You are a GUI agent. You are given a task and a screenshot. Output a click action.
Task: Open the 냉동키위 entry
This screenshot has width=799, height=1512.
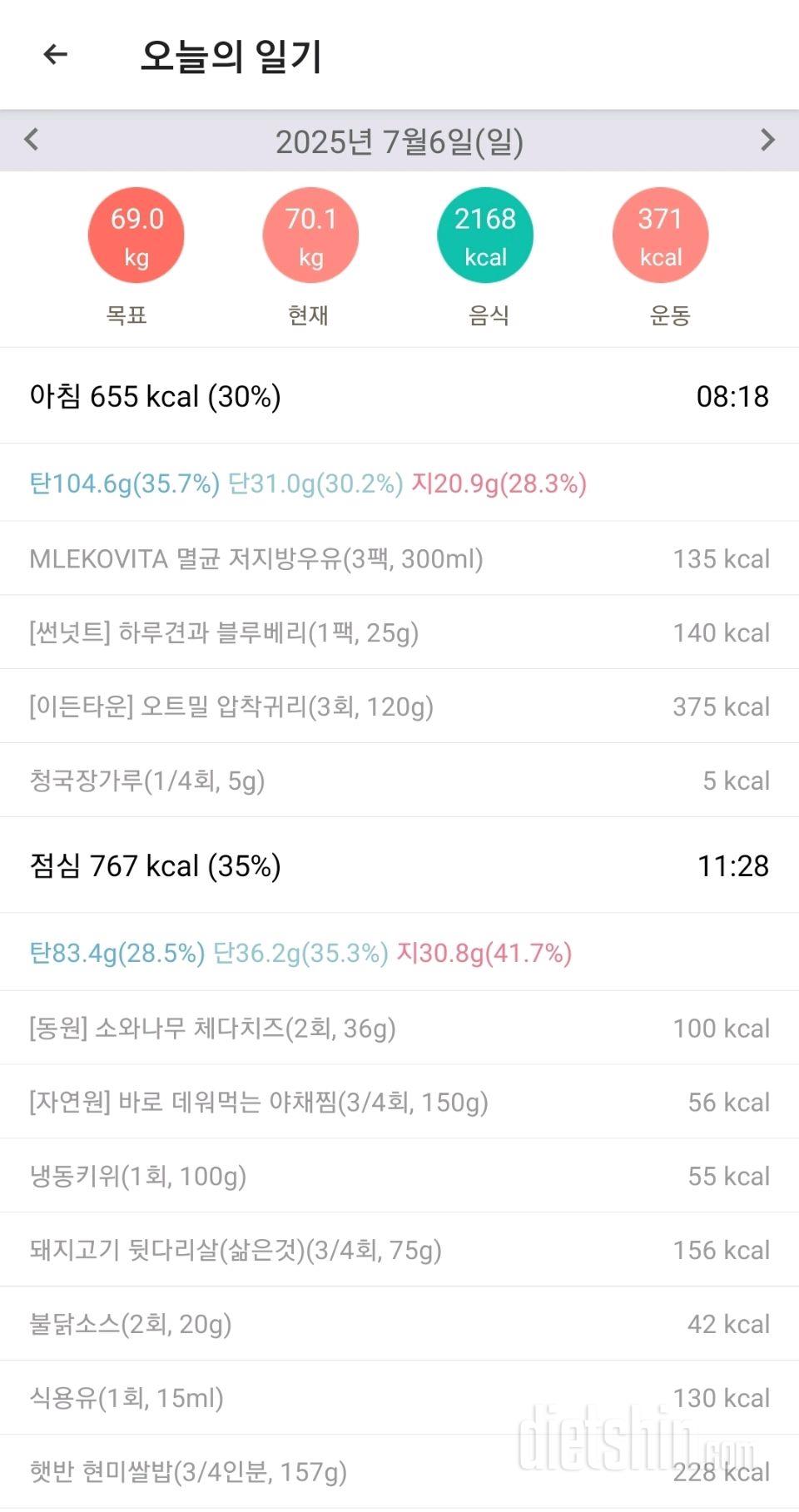point(399,1176)
